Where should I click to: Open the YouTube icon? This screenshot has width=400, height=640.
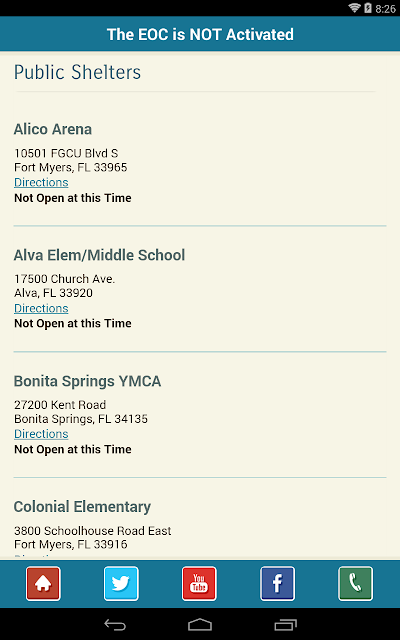tap(199, 583)
